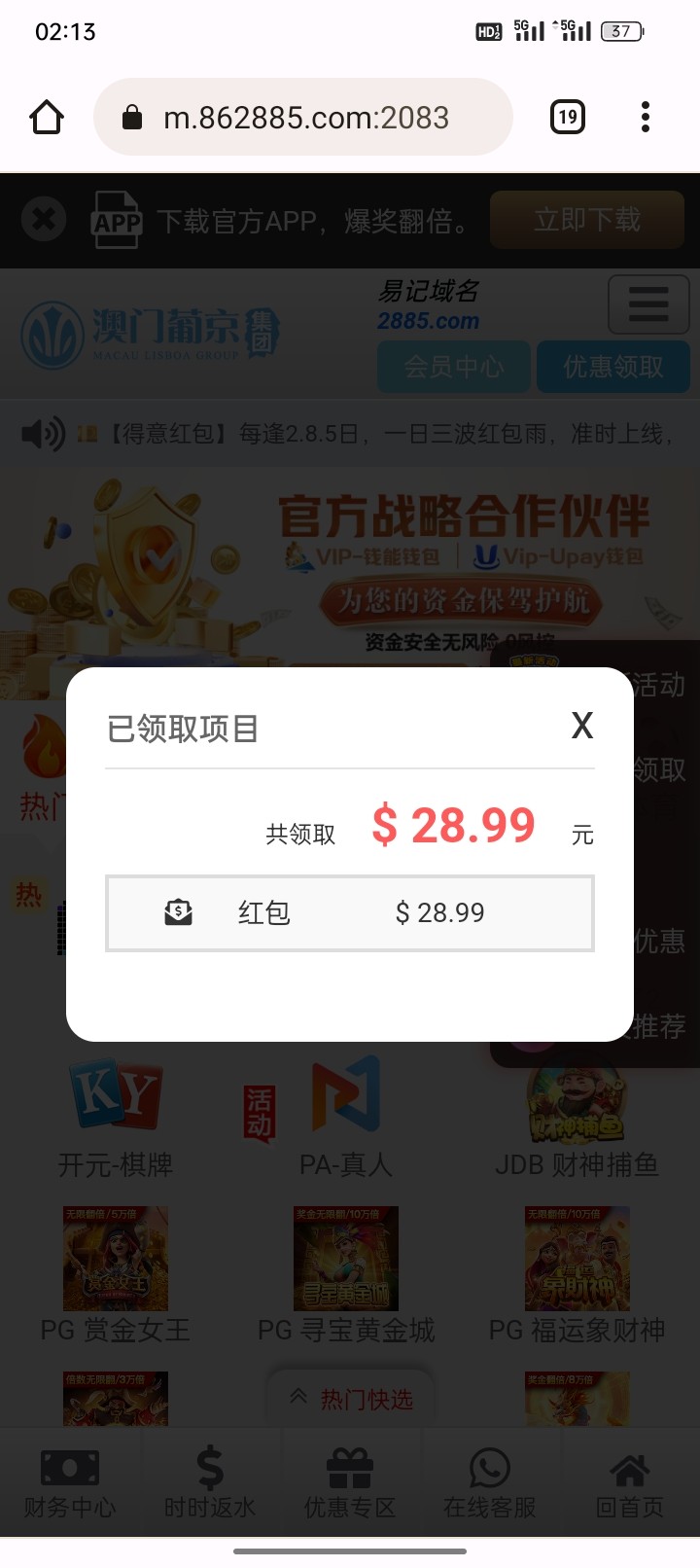Tap the 优惠领取 button

[612, 367]
